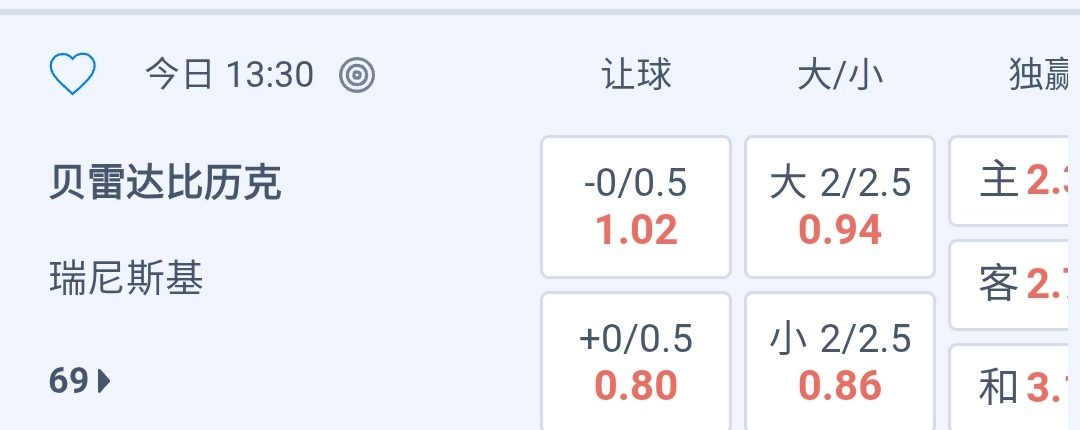1080x430 pixels.
Task: Select handicap -0/0.5 at odds 1.02
Action: (x=636, y=207)
